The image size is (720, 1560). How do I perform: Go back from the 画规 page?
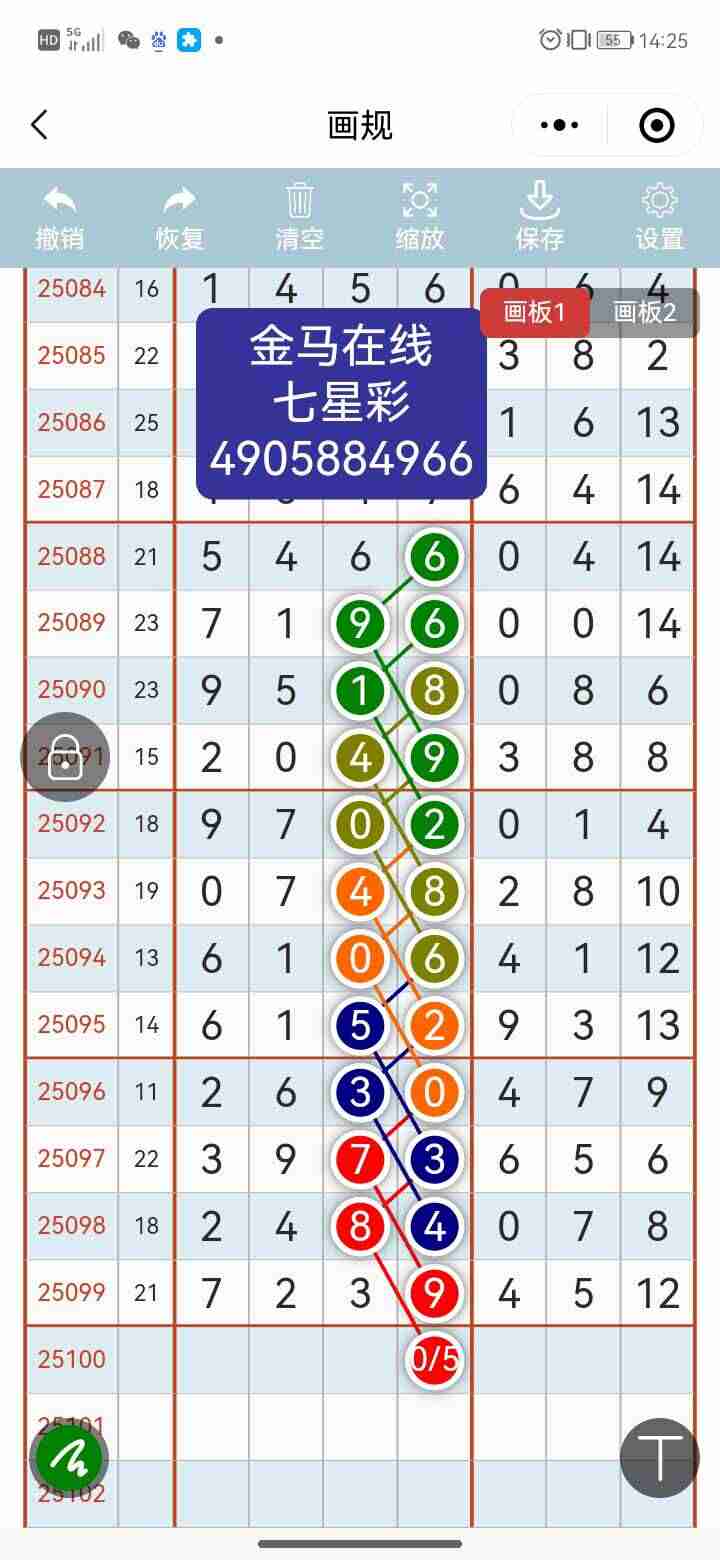(x=40, y=125)
